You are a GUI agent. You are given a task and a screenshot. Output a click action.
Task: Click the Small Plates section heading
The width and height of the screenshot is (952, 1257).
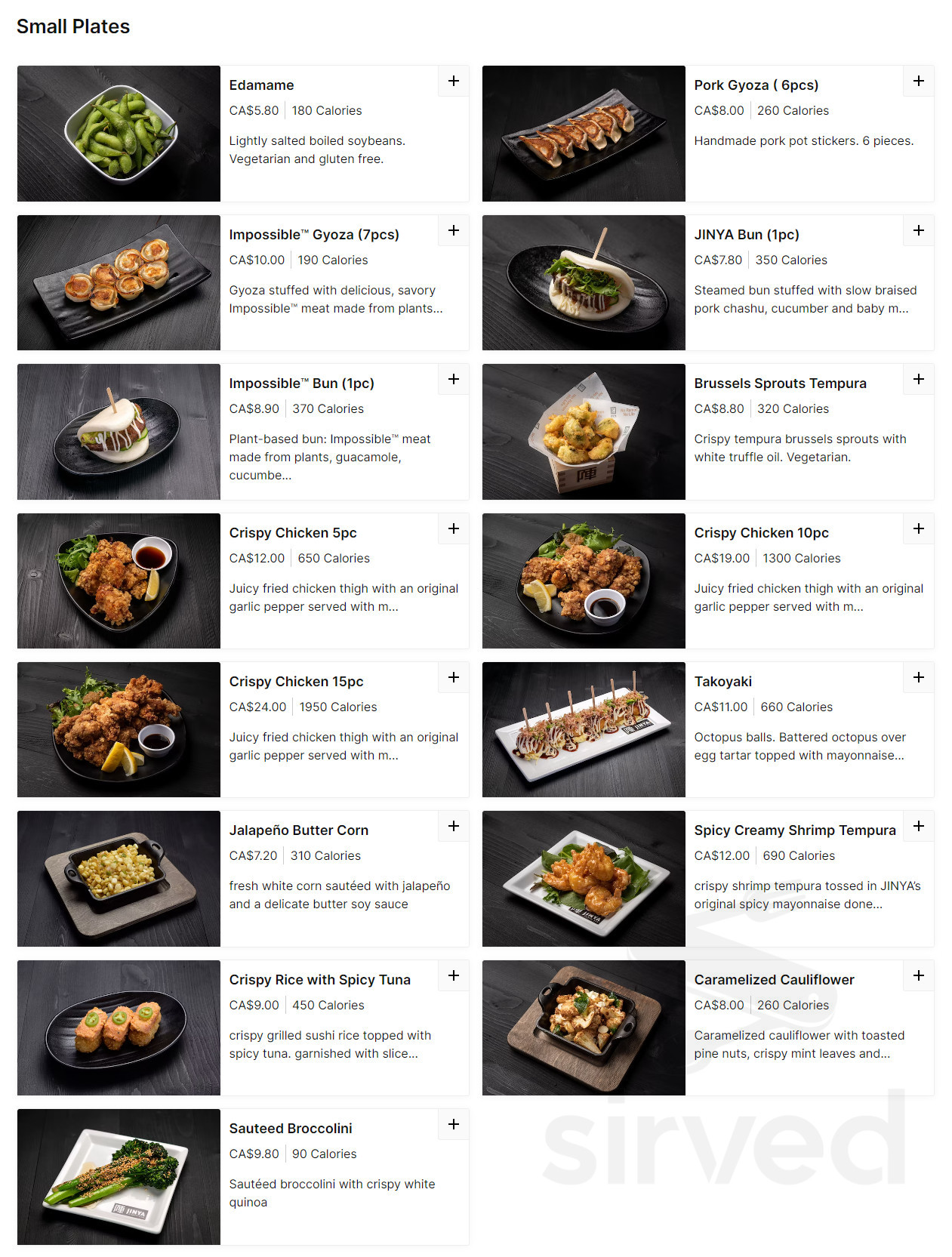click(73, 26)
